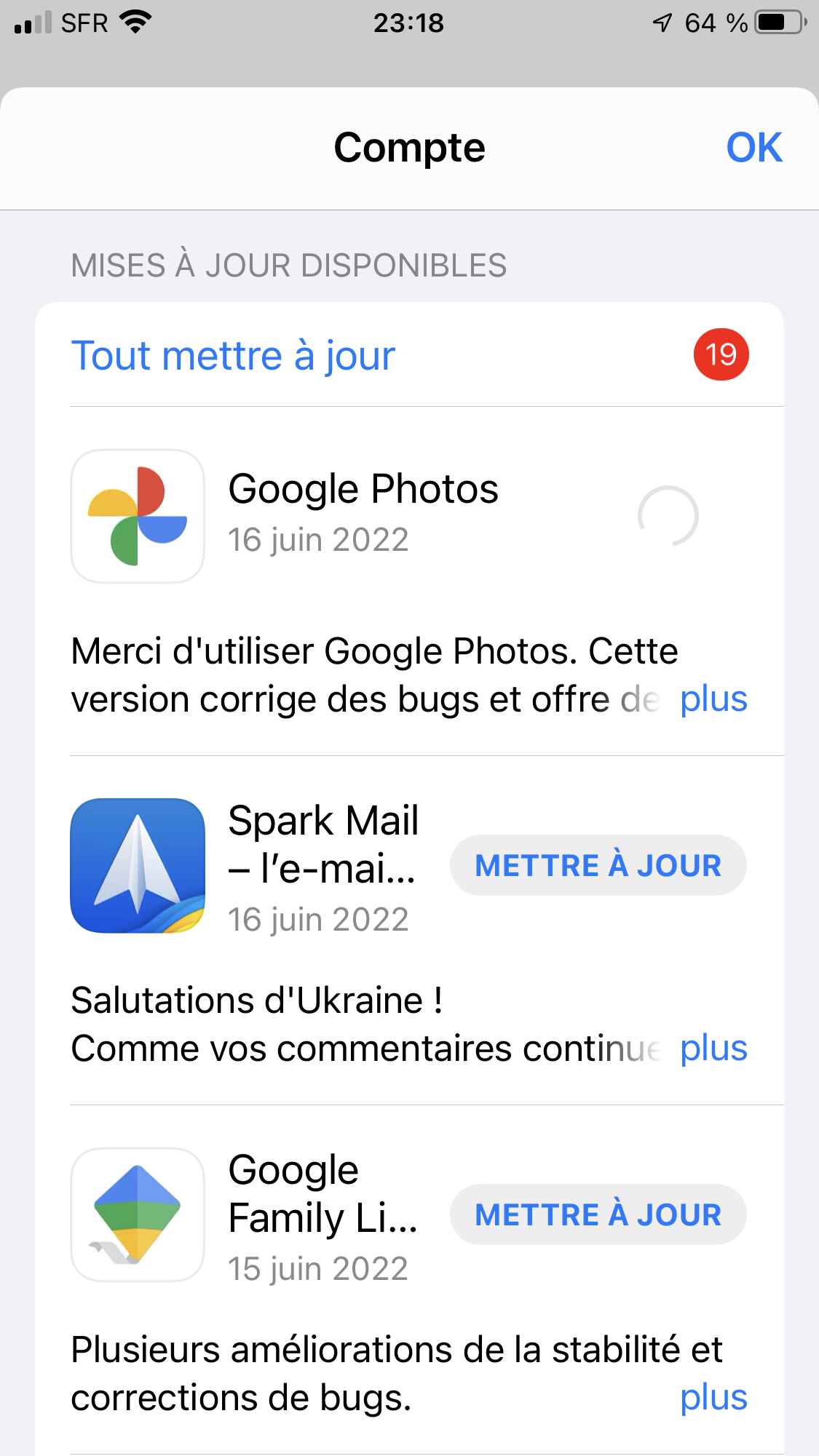Update all apps with Tout mettre à jour

pyautogui.click(x=233, y=356)
